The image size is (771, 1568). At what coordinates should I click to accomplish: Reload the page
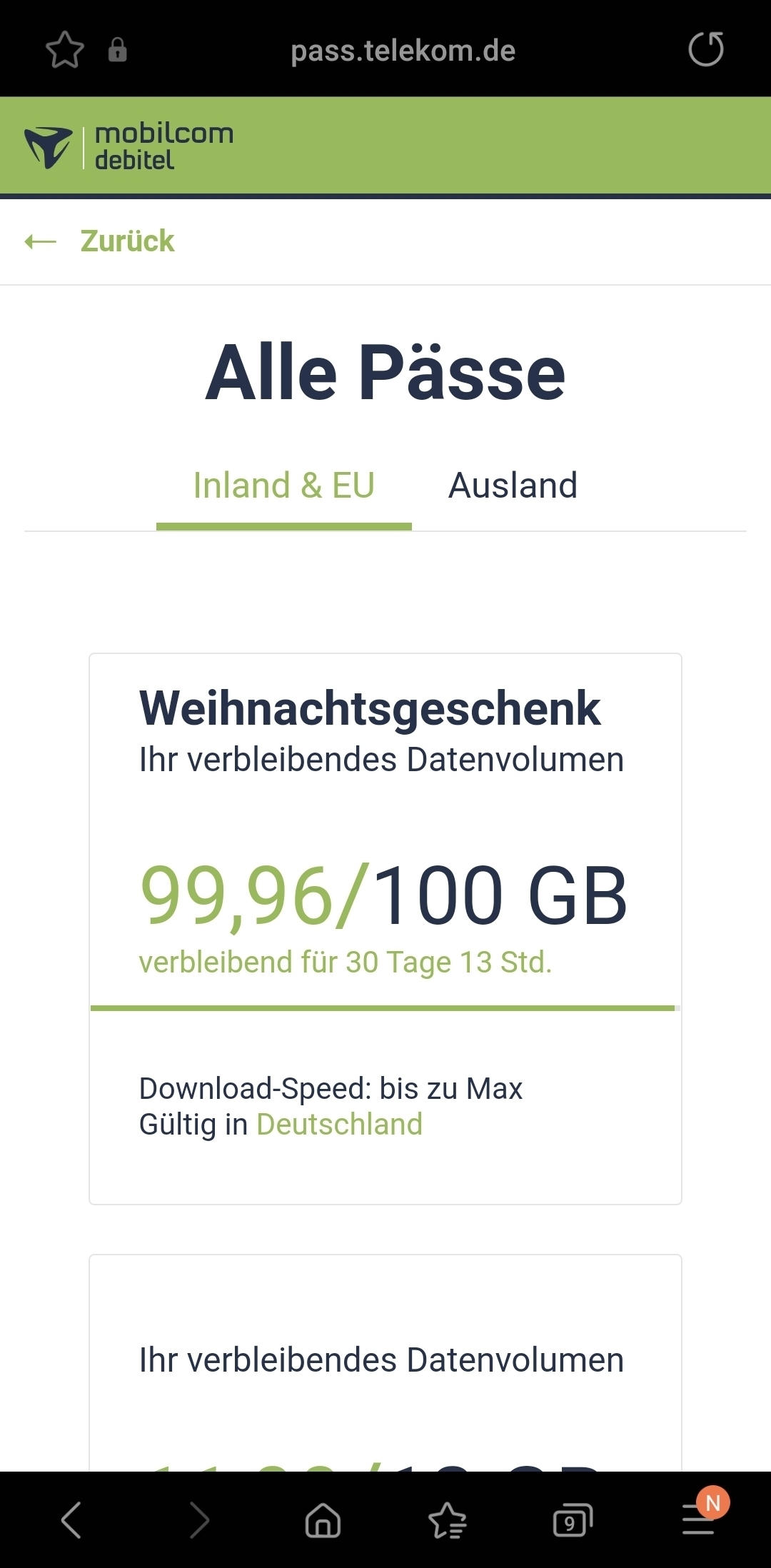point(706,49)
